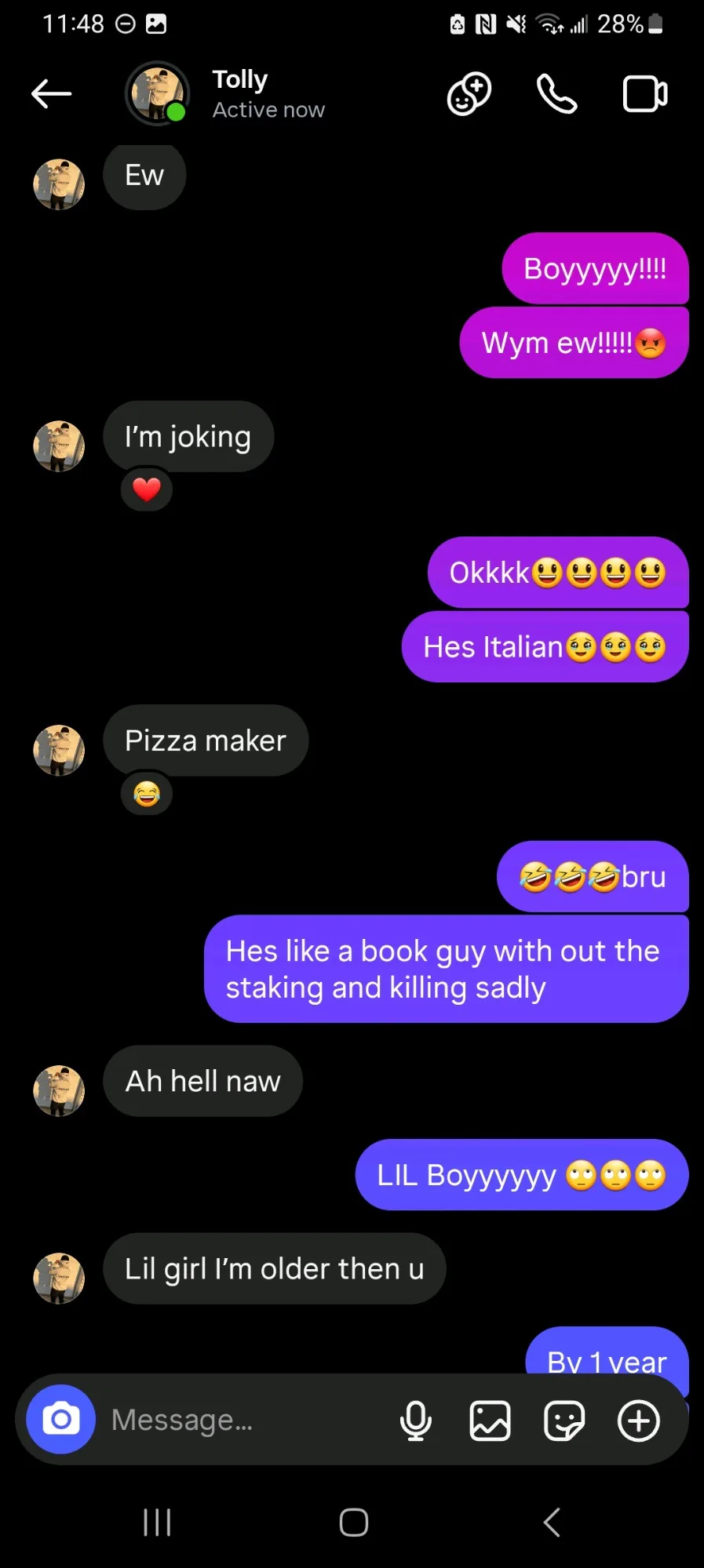This screenshot has width=704, height=1568.
Task: Start a video call with Tolly
Action: point(645,94)
